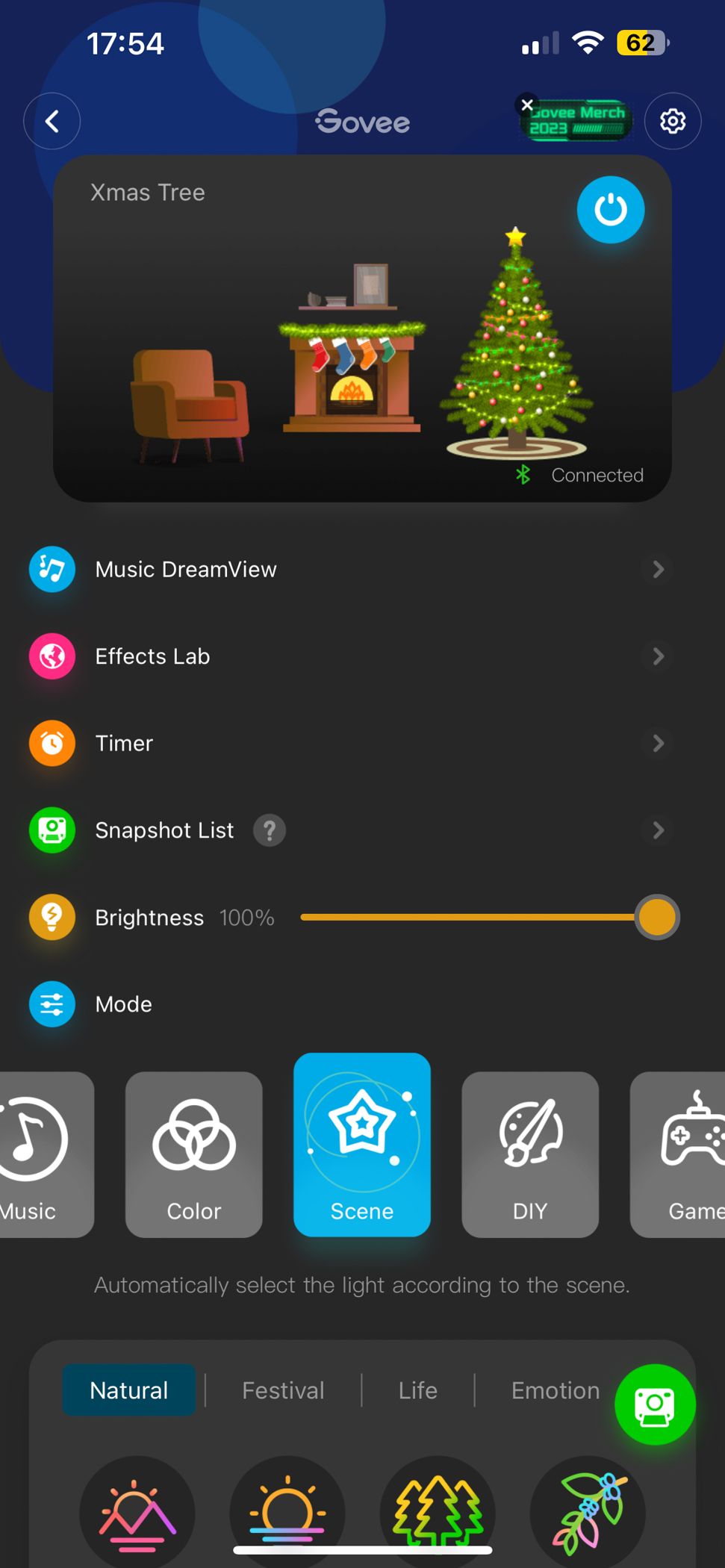Switch to the Emotion scenes tab

tap(555, 1390)
